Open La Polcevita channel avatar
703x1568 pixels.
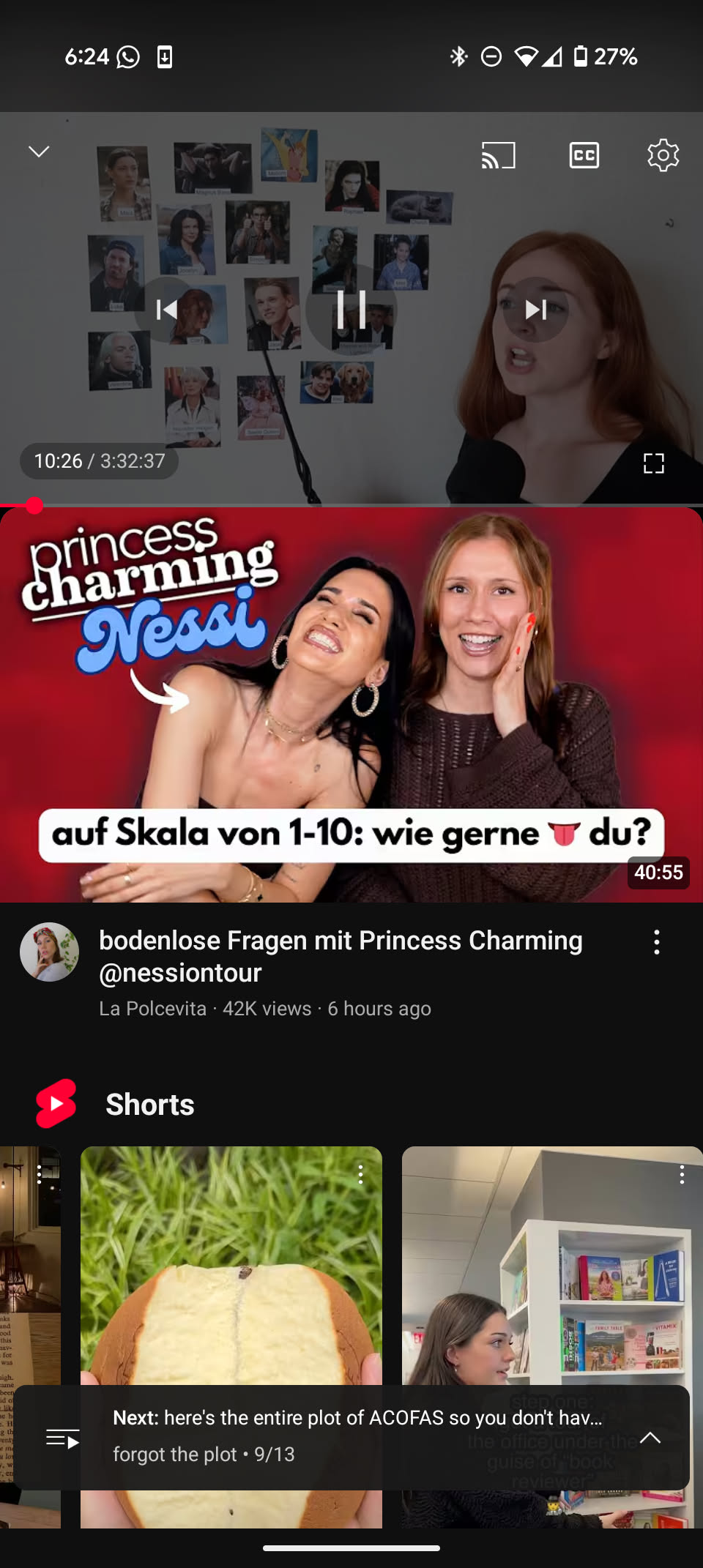(x=49, y=952)
